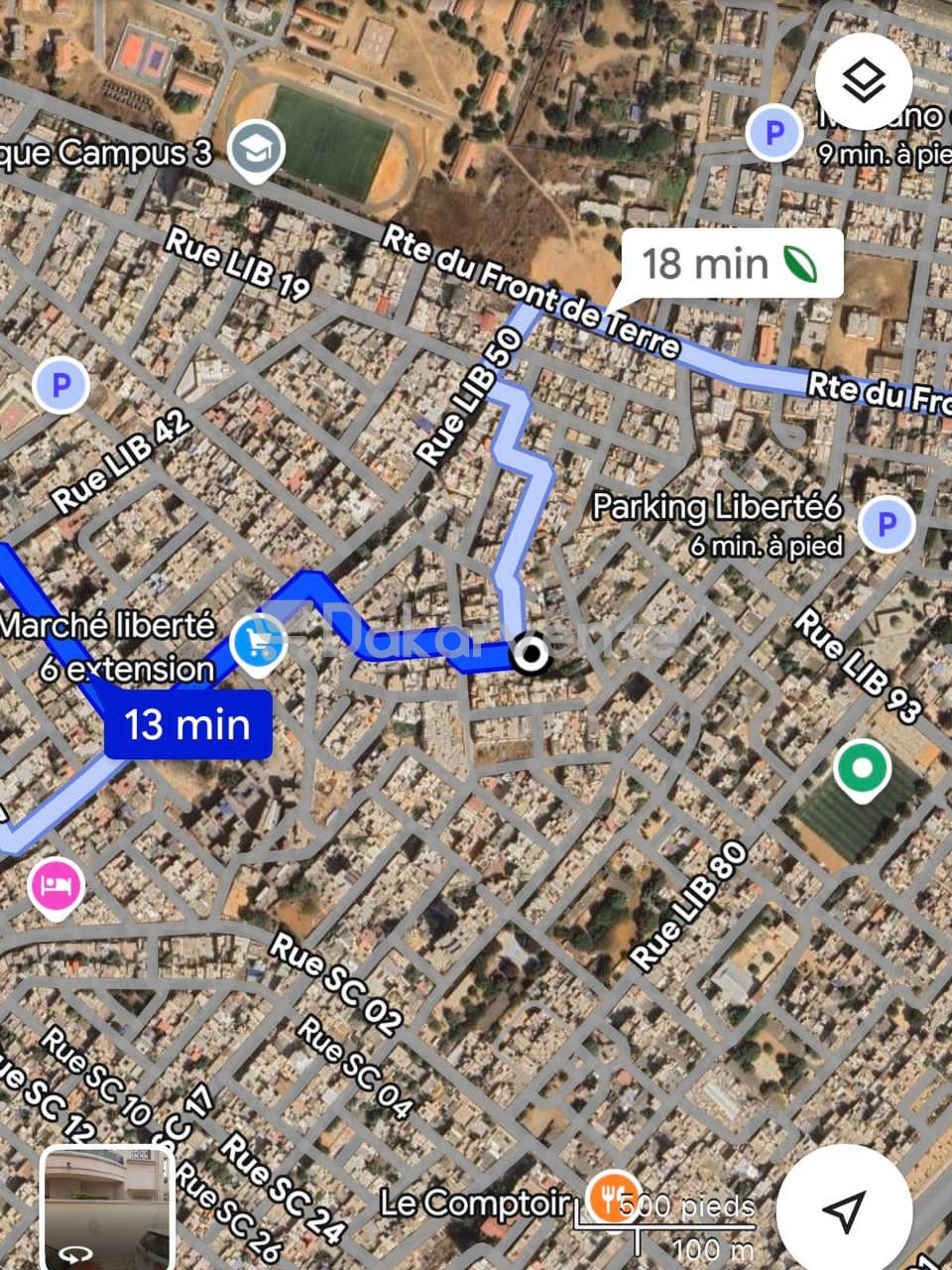Open the map layers button
Screen dimensions: 952x1270
click(x=864, y=80)
